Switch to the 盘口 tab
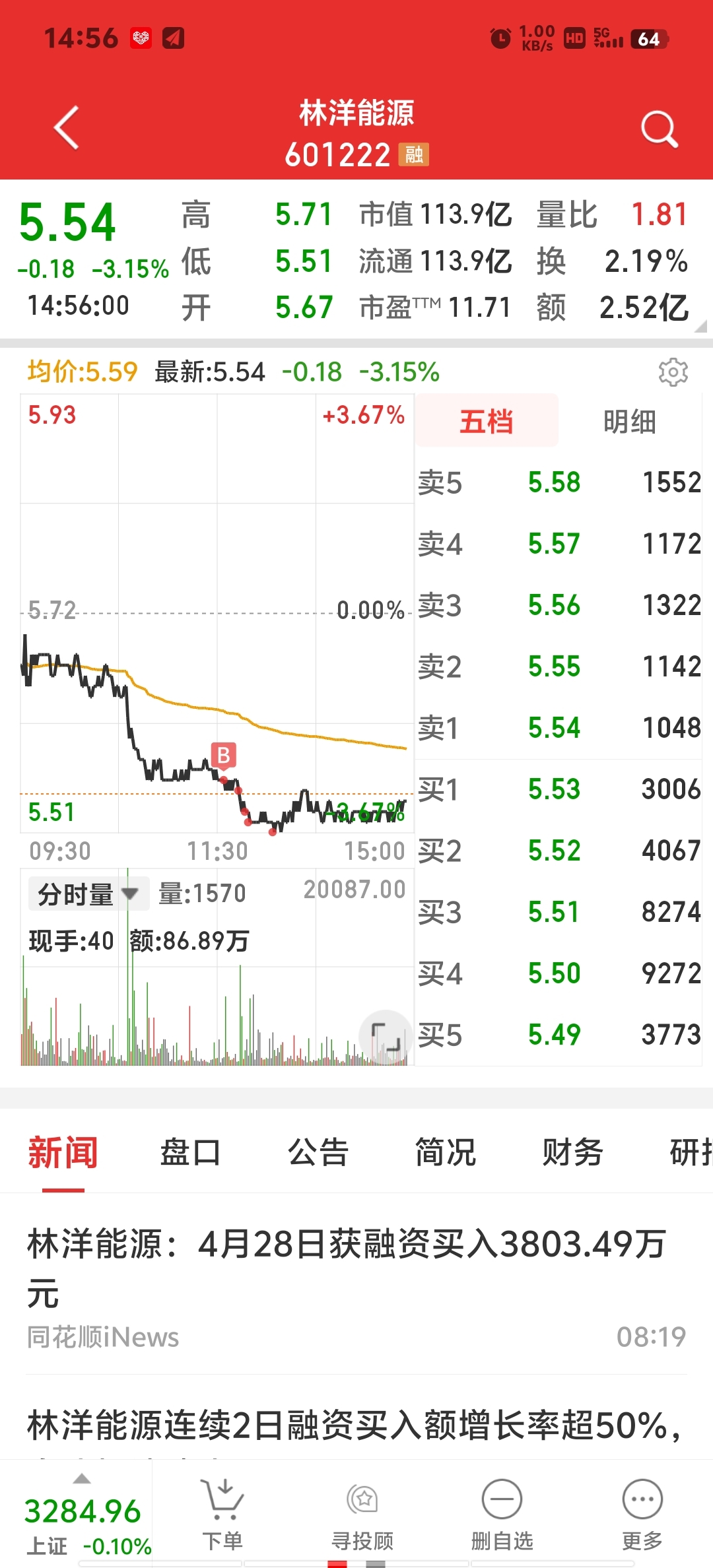 (x=190, y=1152)
